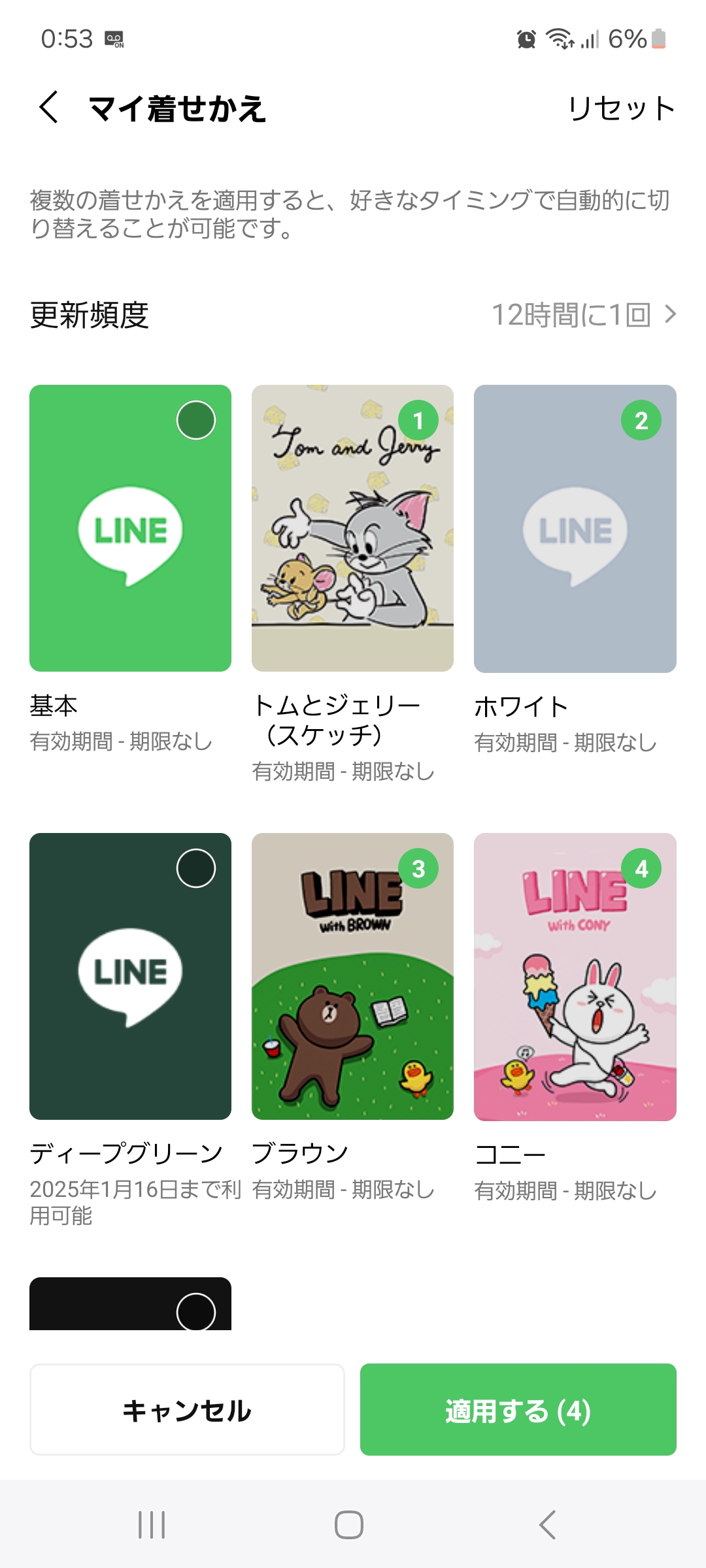The height and width of the screenshot is (1568, 706).
Task: Tap badge 3 on the ブラウン theme
Action: [x=419, y=869]
